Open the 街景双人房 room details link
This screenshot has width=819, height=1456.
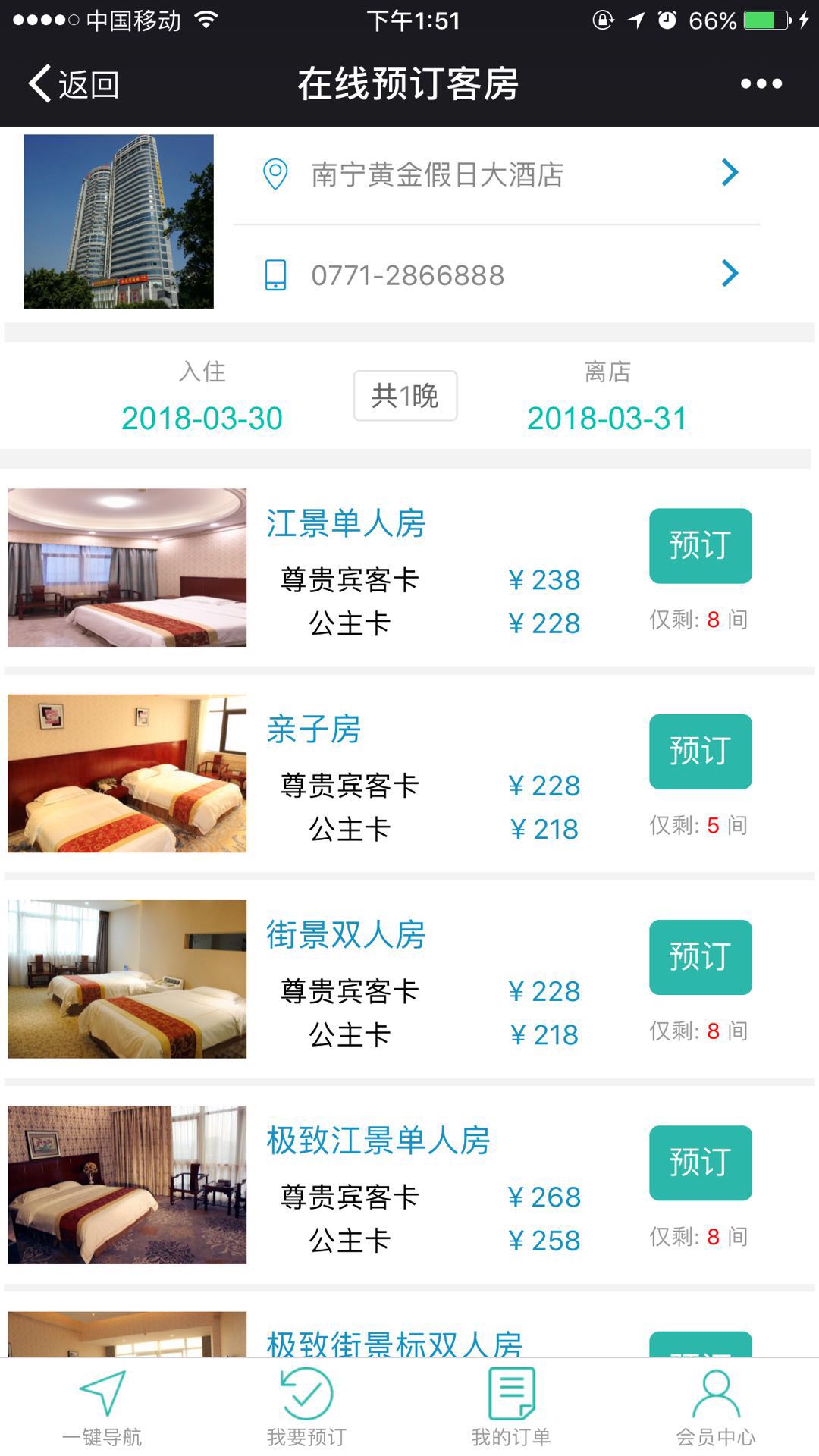tap(347, 936)
